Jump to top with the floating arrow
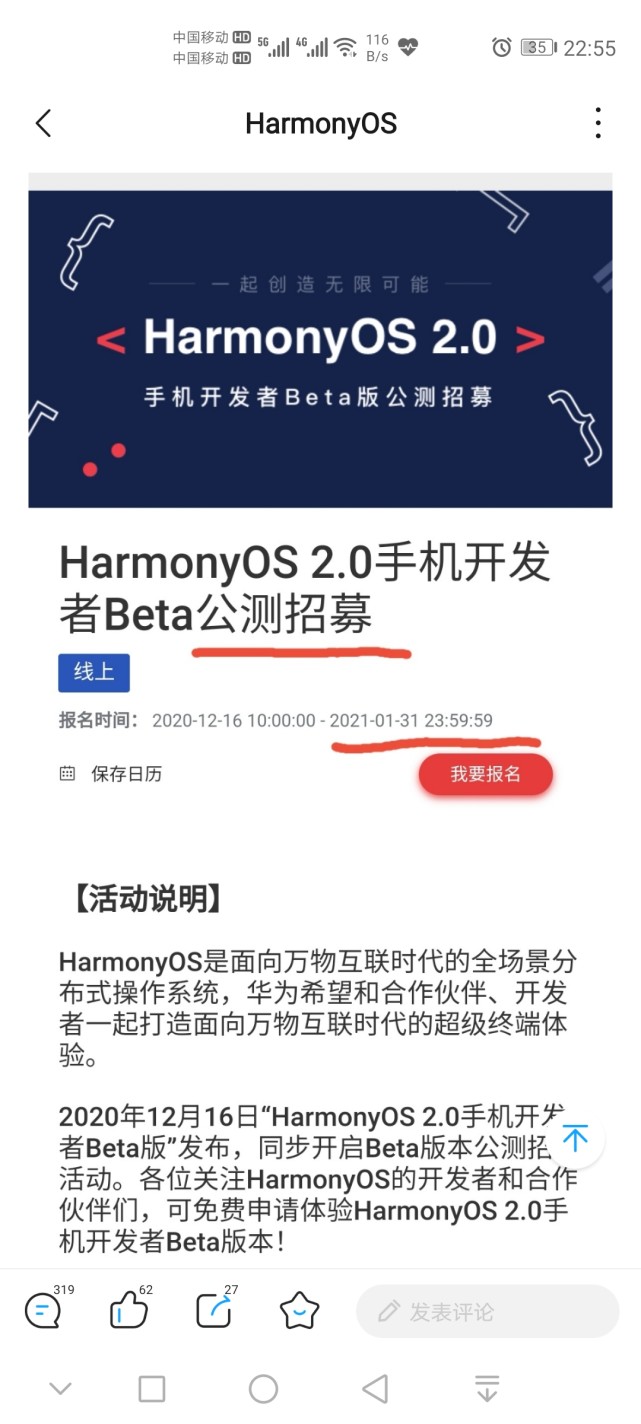The width and height of the screenshot is (641, 1424). coord(575,1139)
